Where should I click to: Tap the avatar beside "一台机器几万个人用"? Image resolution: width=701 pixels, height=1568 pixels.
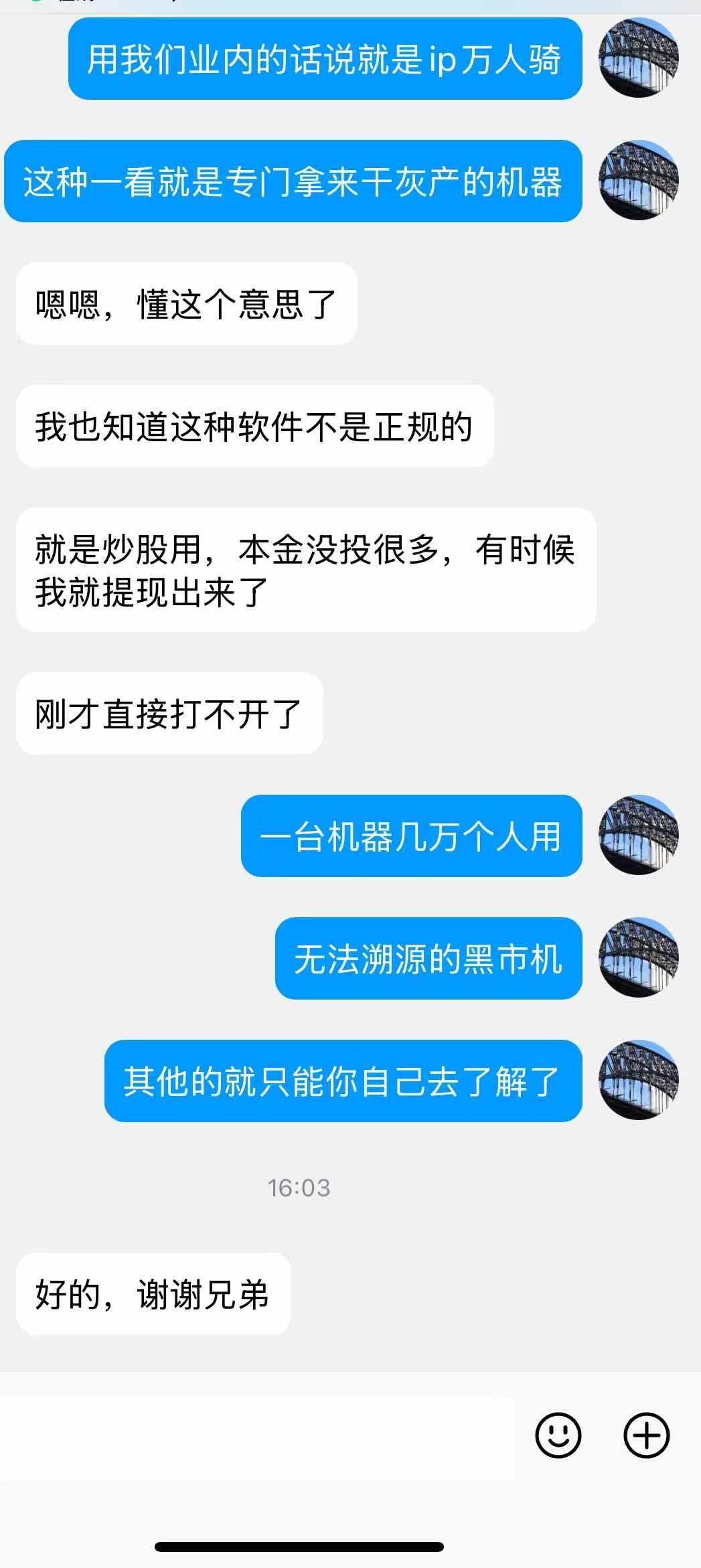[636, 836]
